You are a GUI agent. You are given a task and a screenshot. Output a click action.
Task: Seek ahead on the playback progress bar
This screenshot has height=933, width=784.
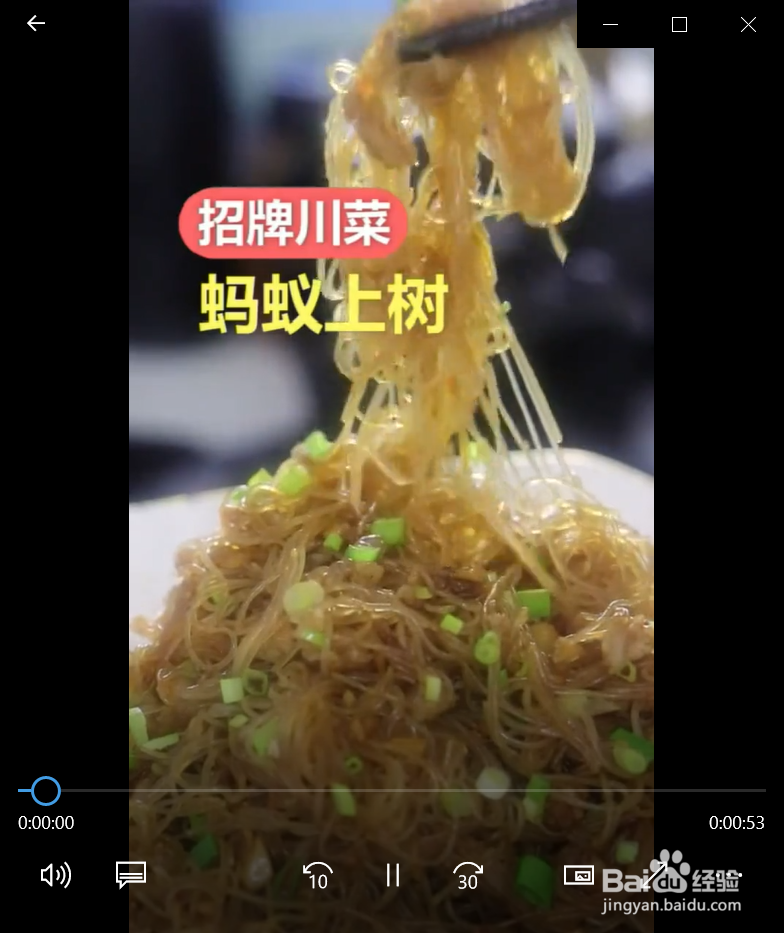(x=400, y=790)
